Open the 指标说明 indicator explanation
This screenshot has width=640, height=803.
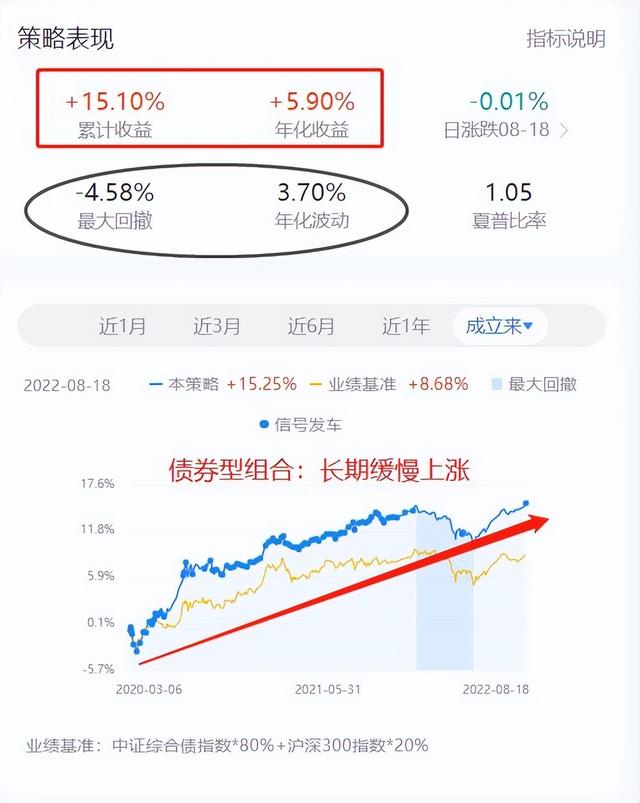(x=566, y=39)
